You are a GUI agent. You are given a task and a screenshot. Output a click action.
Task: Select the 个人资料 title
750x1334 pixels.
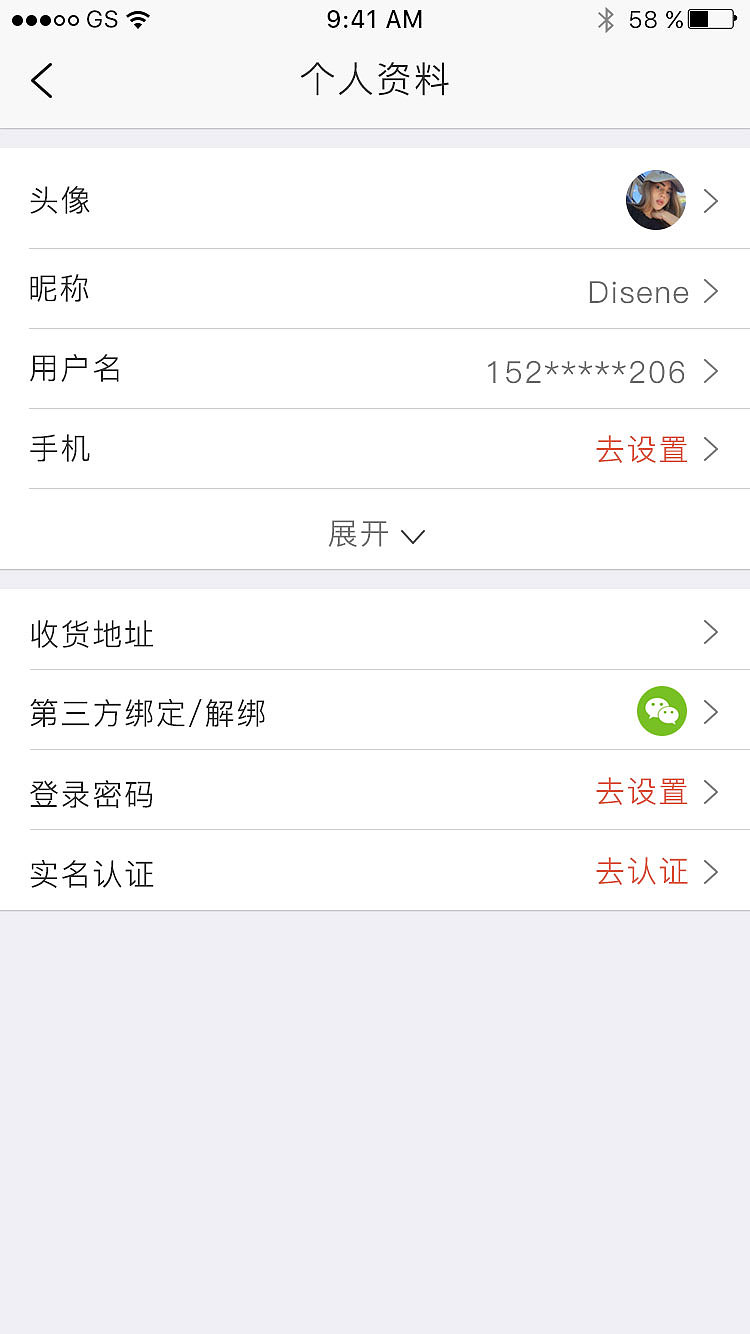pos(375,80)
